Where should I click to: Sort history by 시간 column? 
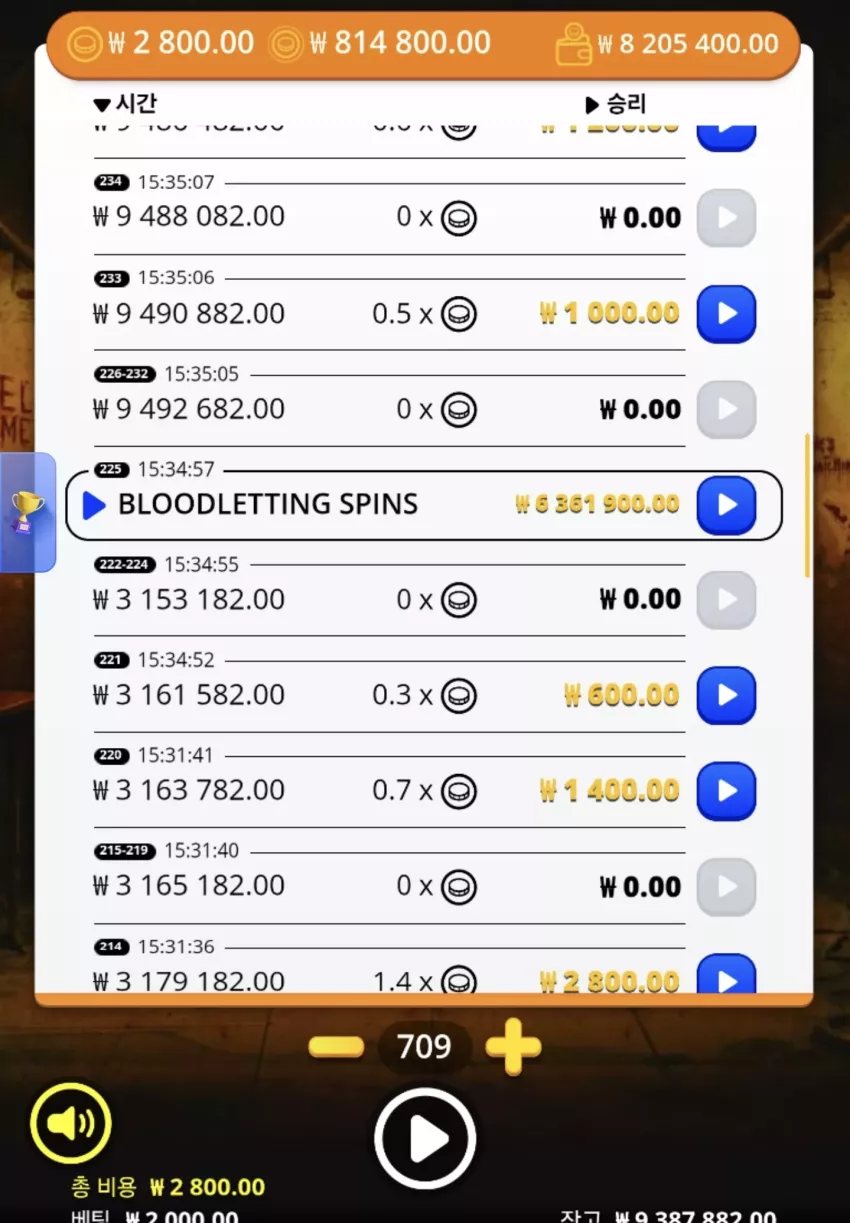(x=125, y=103)
